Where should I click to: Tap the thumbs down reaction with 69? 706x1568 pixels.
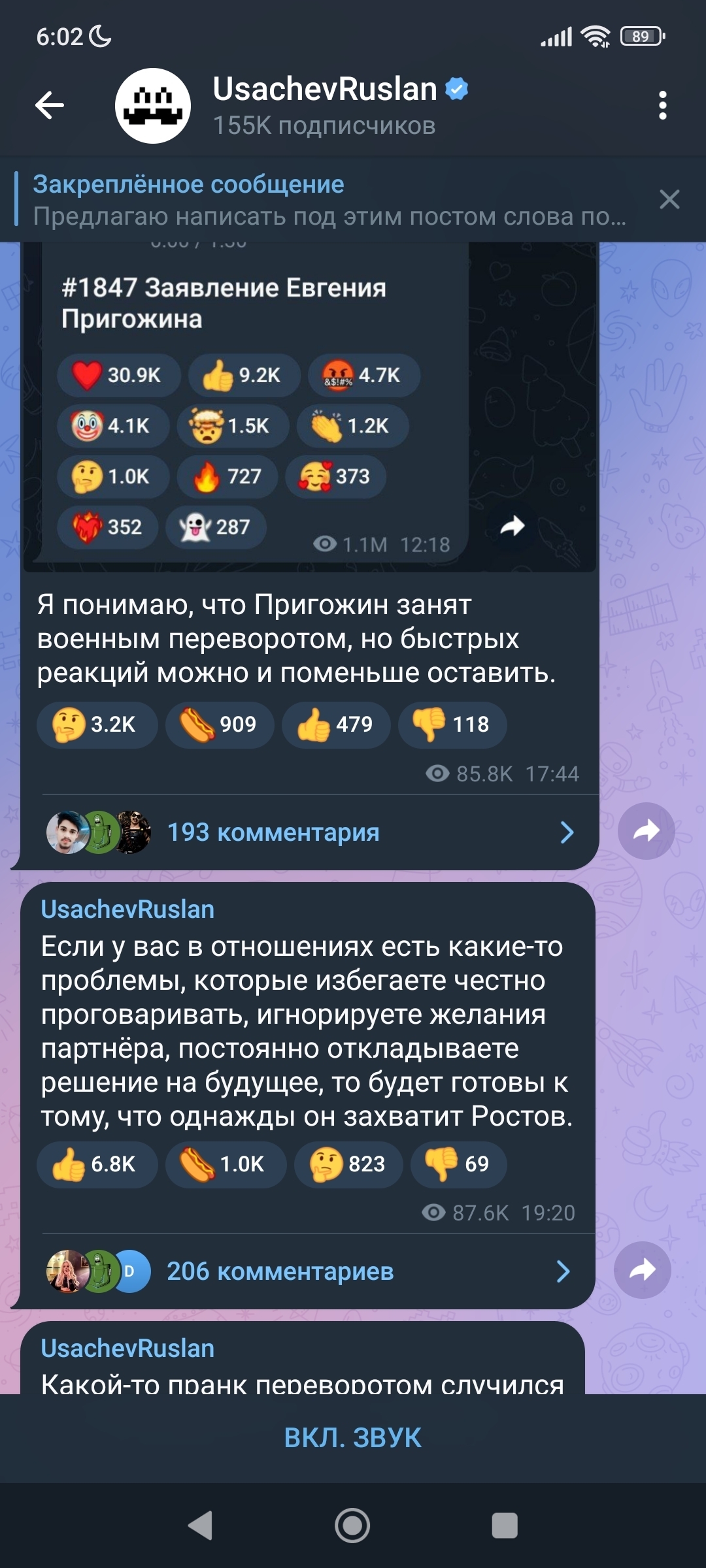tap(458, 1164)
